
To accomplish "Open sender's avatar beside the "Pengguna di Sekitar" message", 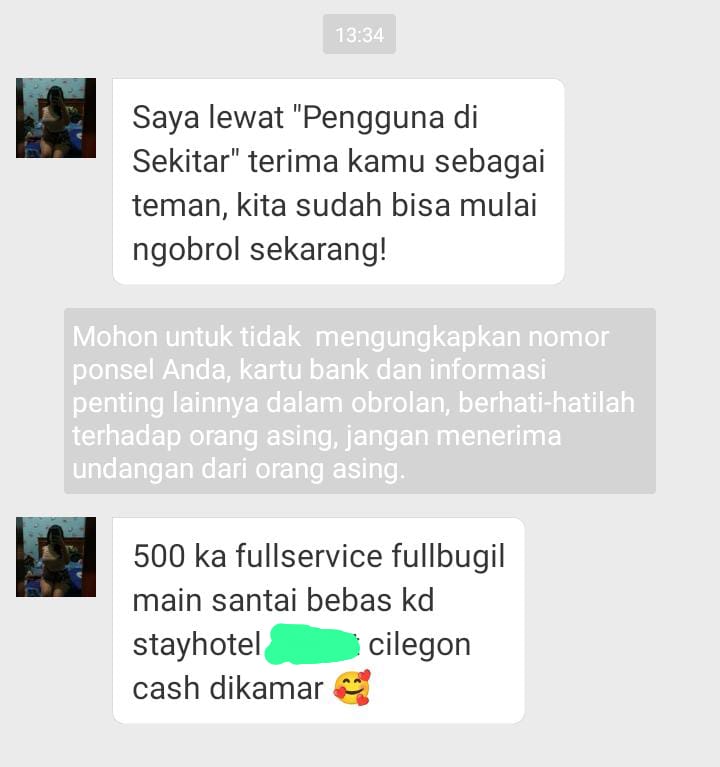I will [x=56, y=118].
